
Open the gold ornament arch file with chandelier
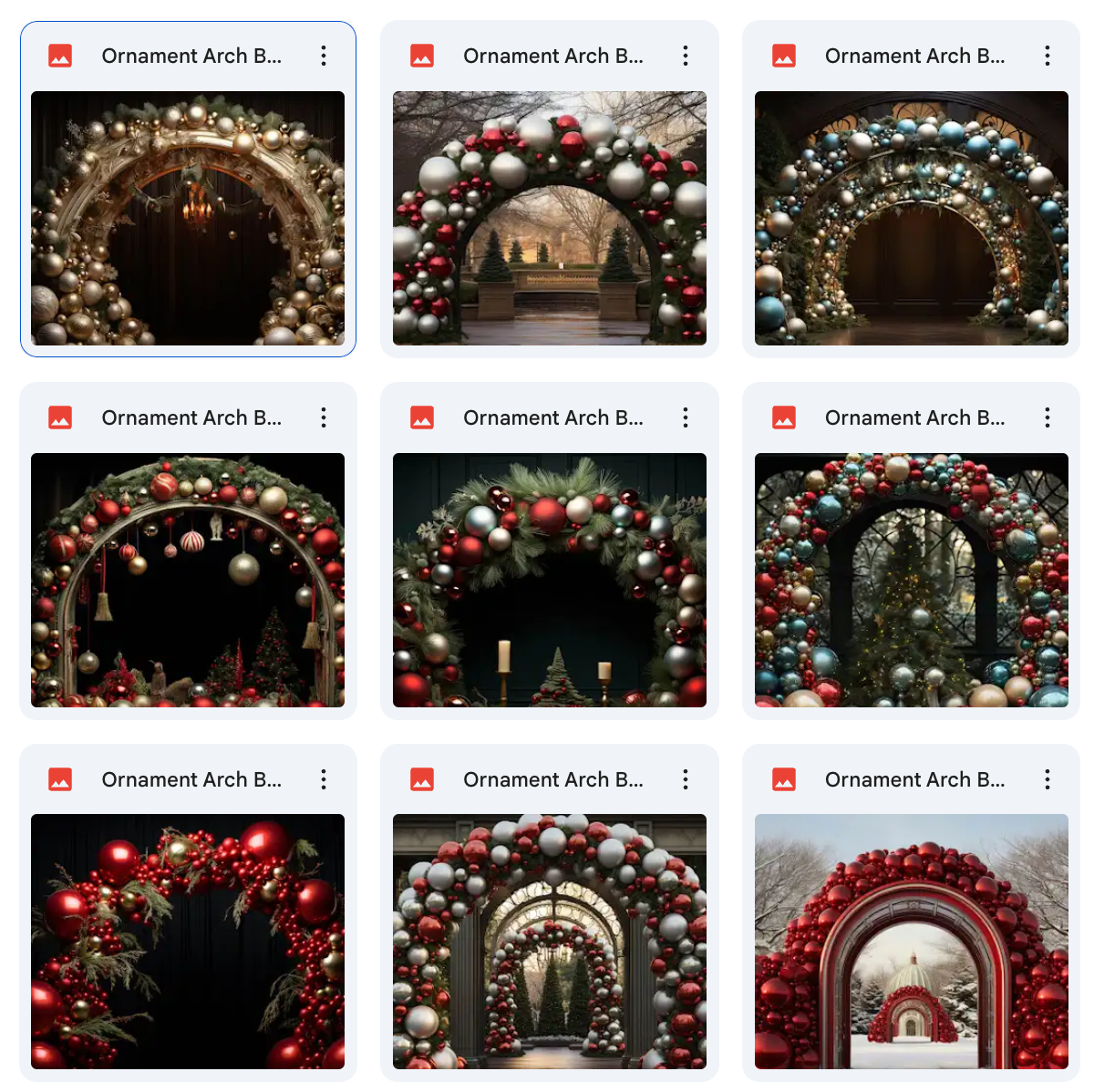pos(188,218)
